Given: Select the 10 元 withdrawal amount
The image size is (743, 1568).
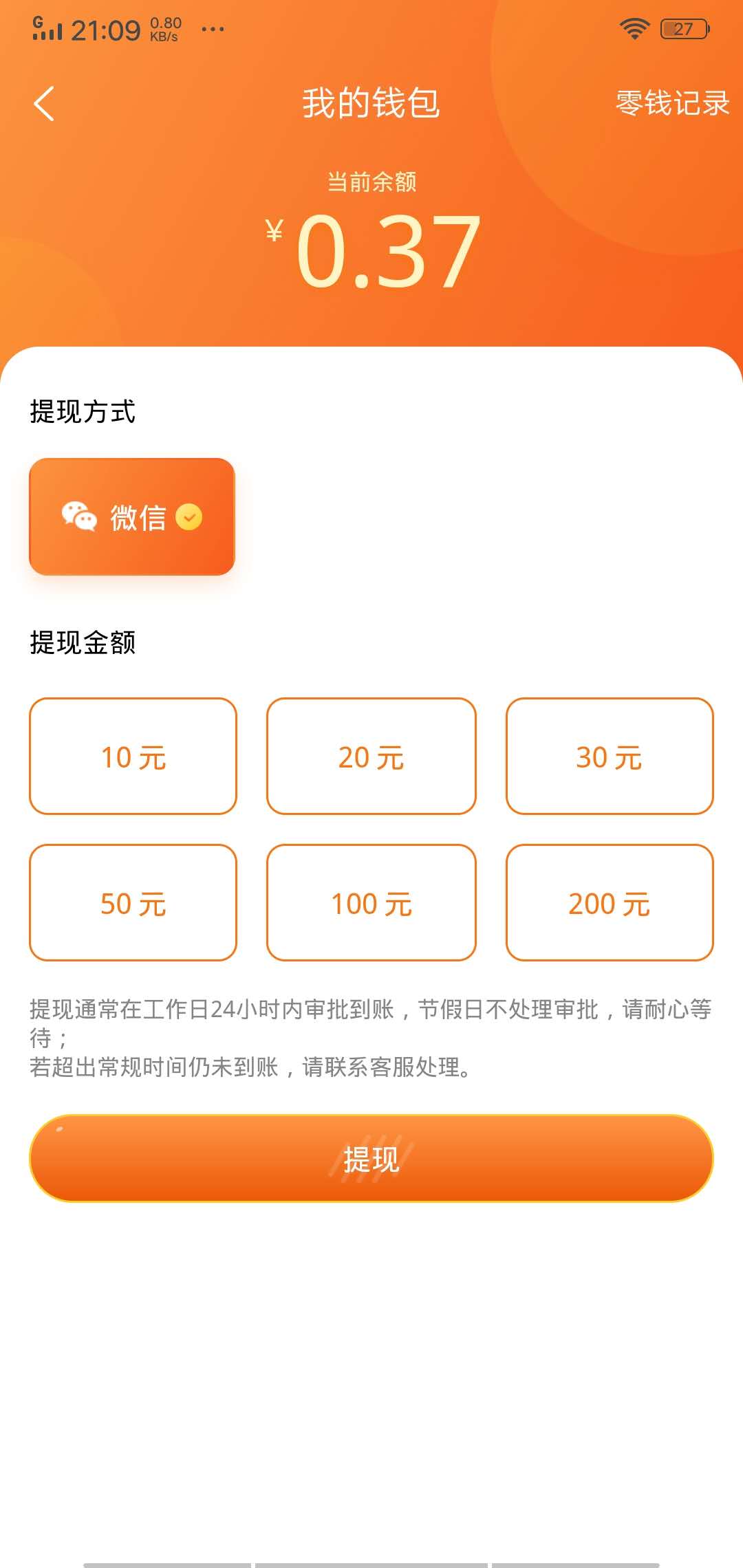Looking at the screenshot, I should click(x=133, y=756).
